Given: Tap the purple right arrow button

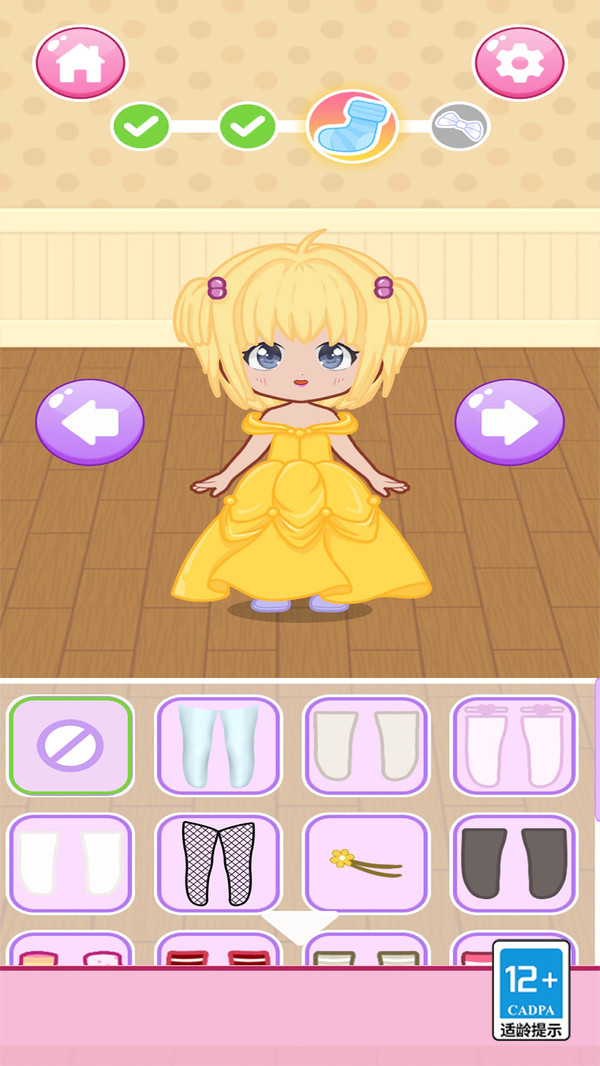Looking at the screenshot, I should (509, 422).
